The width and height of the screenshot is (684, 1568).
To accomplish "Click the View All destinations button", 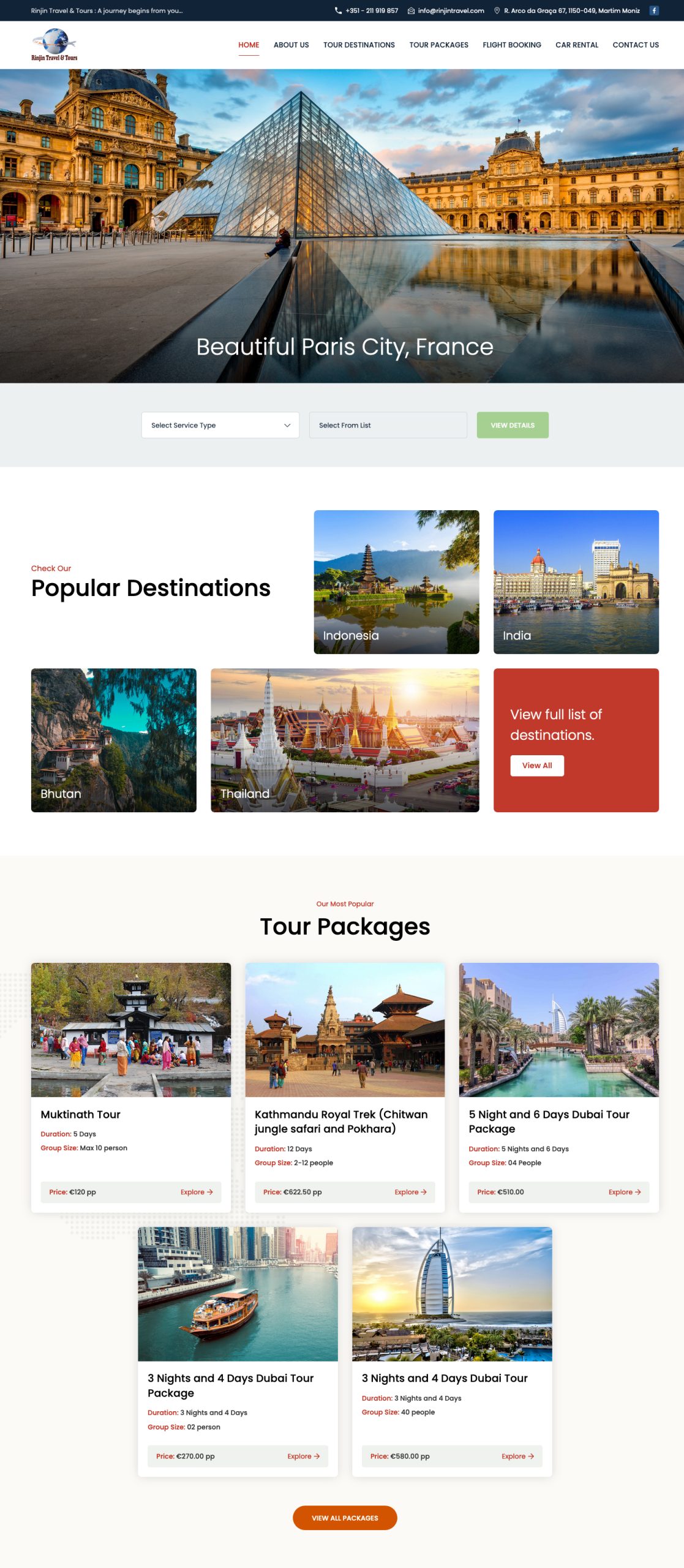I will [x=536, y=765].
